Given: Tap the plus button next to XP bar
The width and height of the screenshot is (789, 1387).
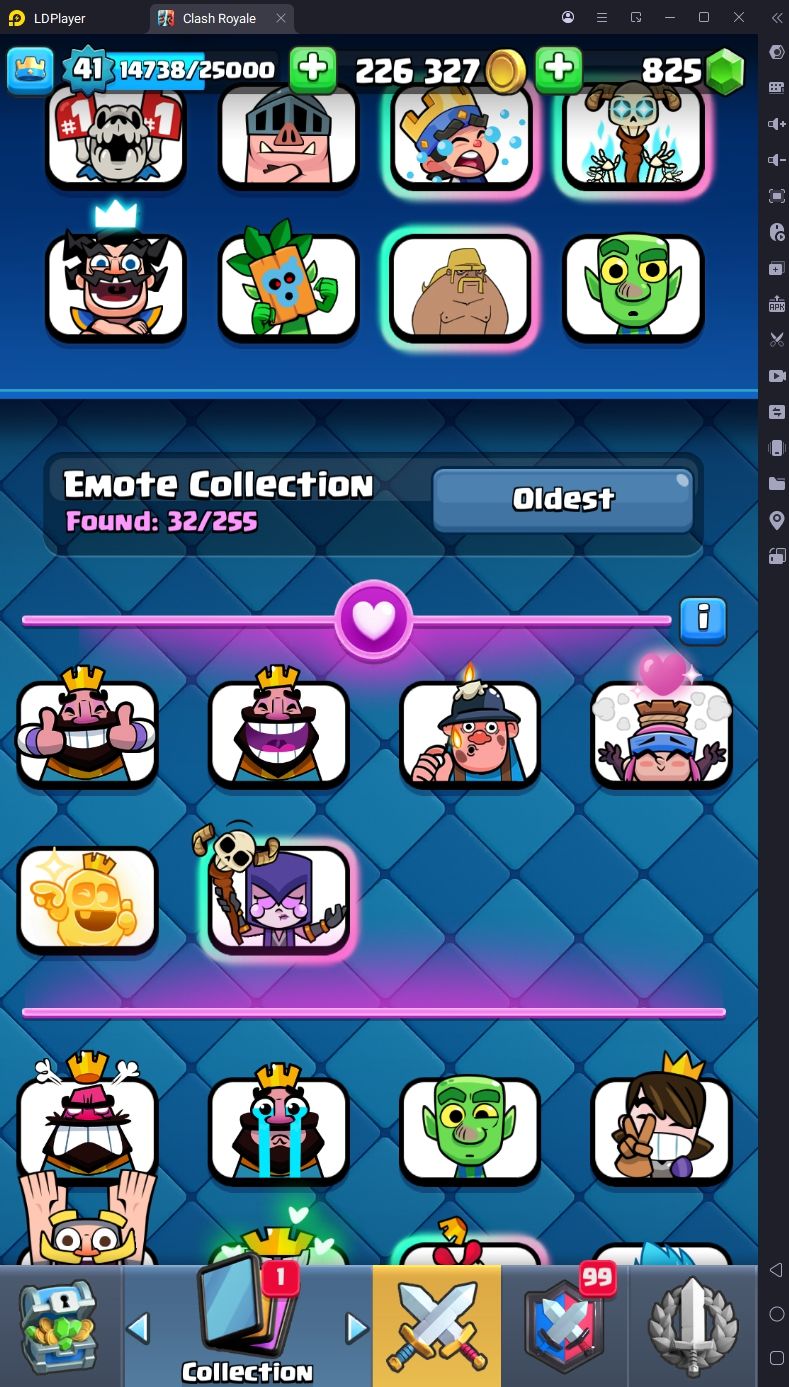Looking at the screenshot, I should click(x=313, y=70).
